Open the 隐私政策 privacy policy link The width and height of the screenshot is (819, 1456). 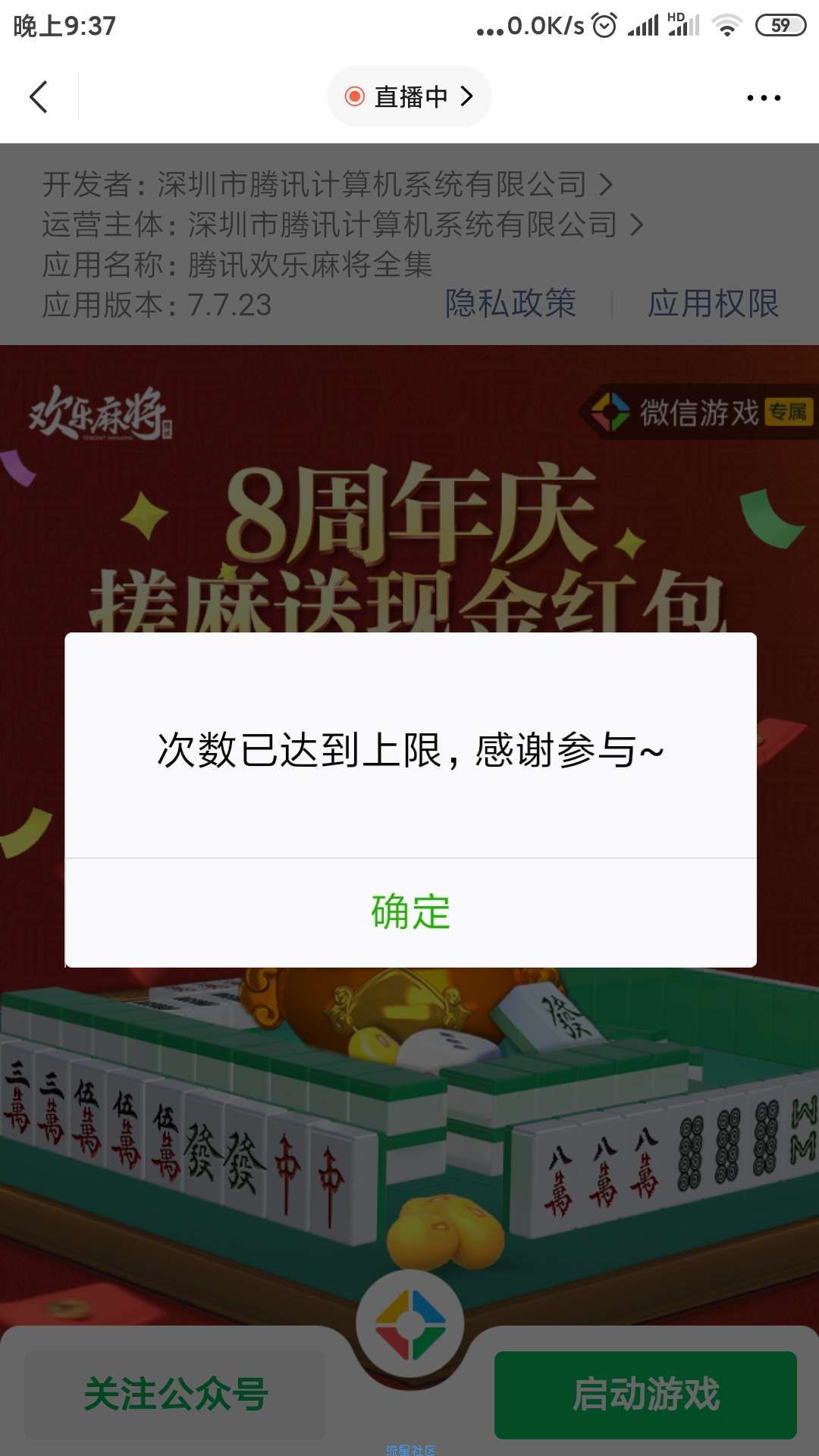510,304
